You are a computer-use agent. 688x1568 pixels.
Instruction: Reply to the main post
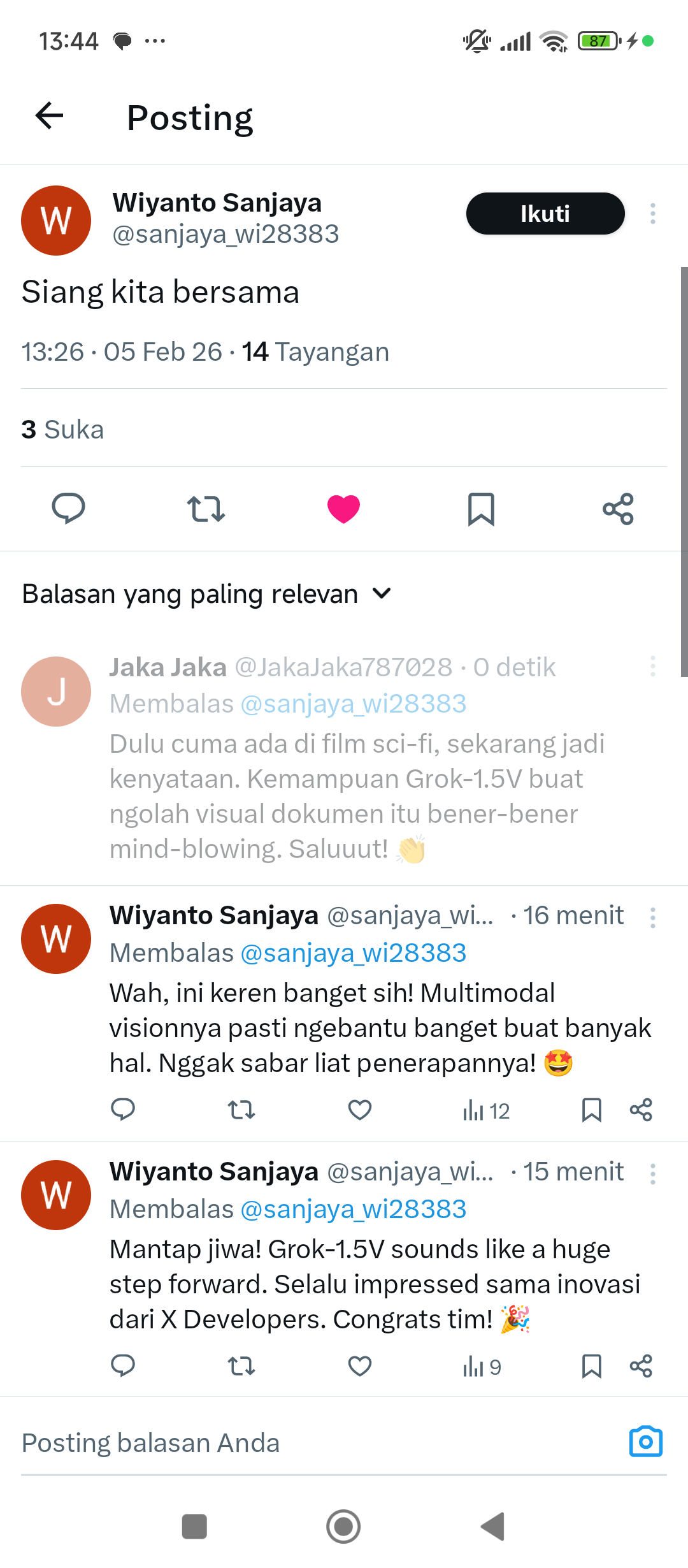coord(68,509)
